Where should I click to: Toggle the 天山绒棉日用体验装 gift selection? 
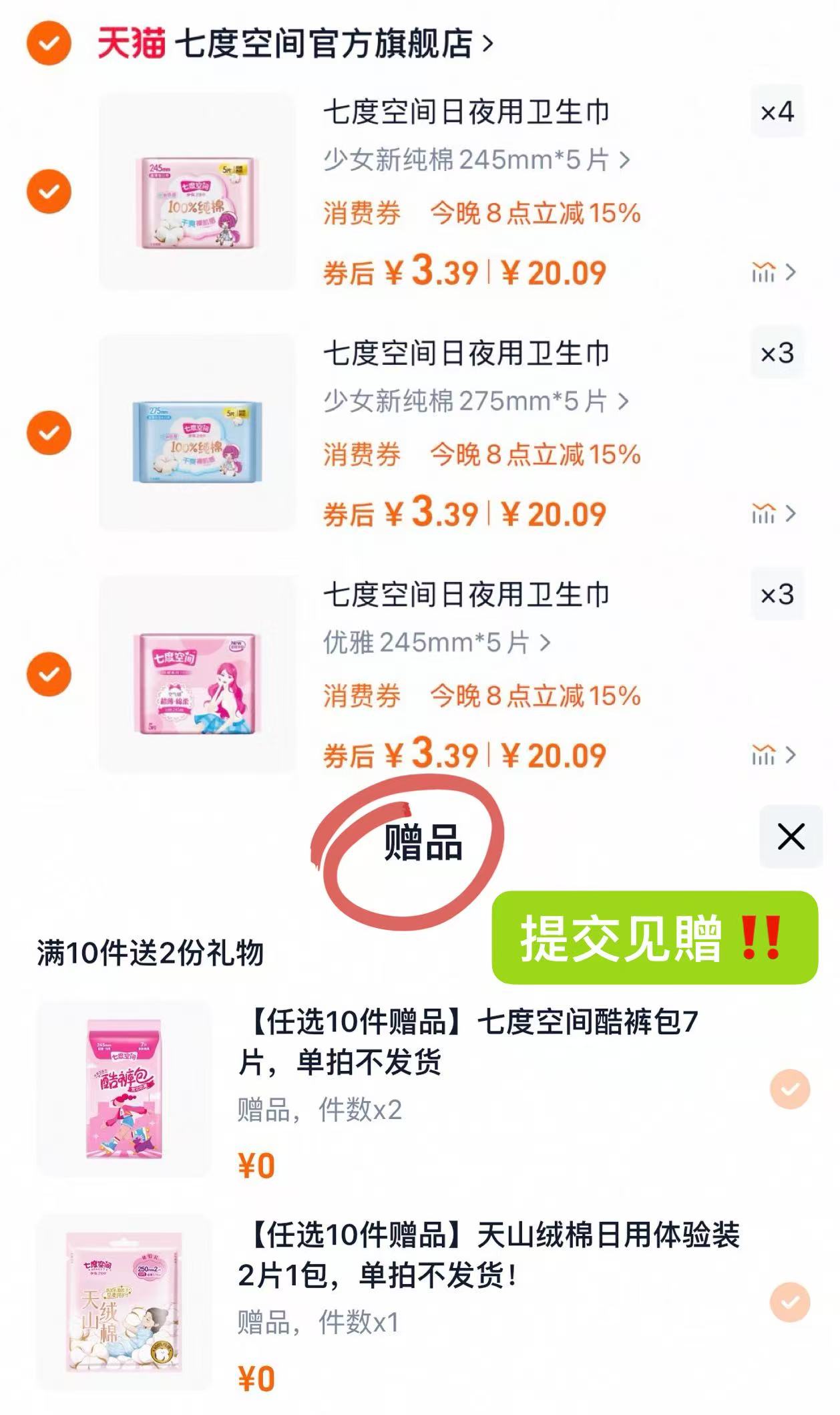click(790, 1302)
